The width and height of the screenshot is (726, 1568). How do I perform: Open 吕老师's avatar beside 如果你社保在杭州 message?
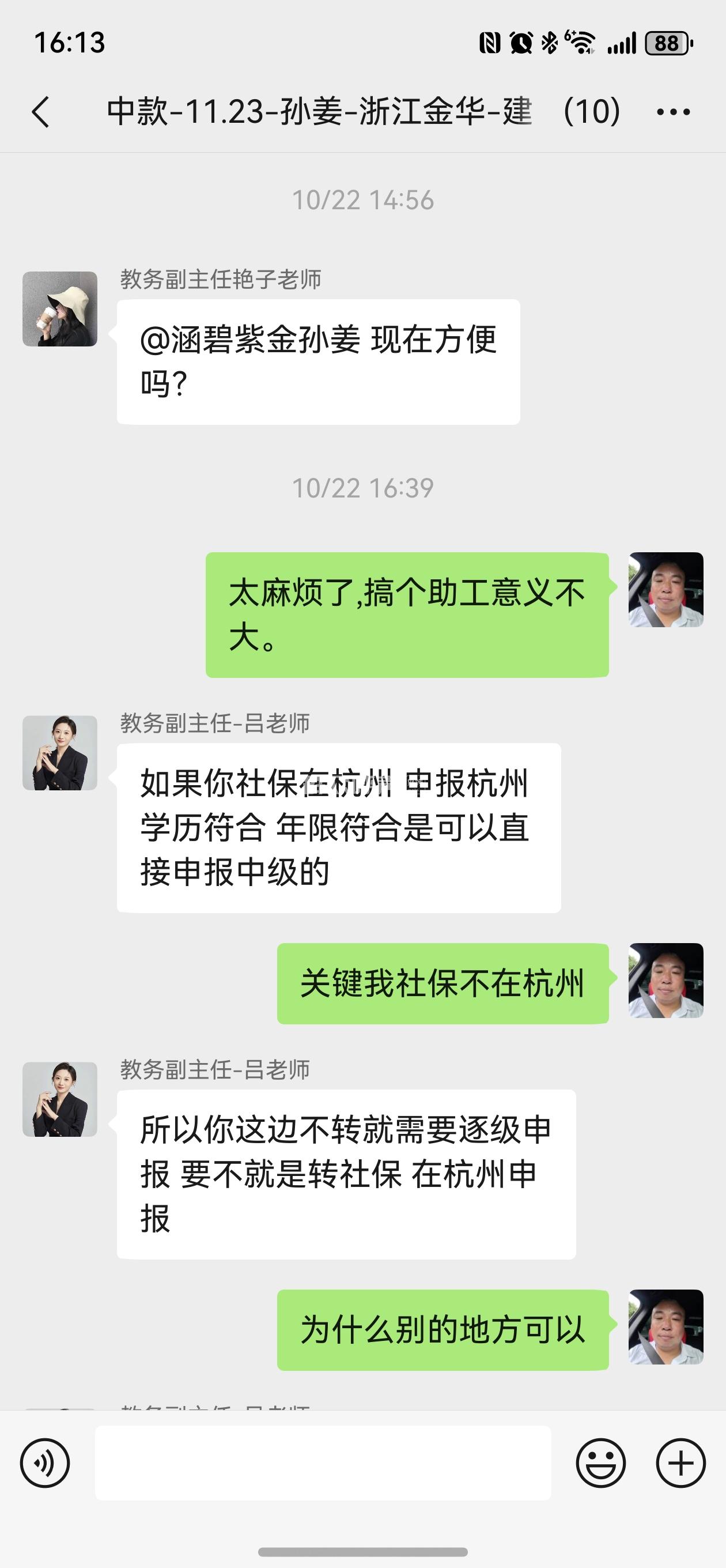(x=60, y=753)
